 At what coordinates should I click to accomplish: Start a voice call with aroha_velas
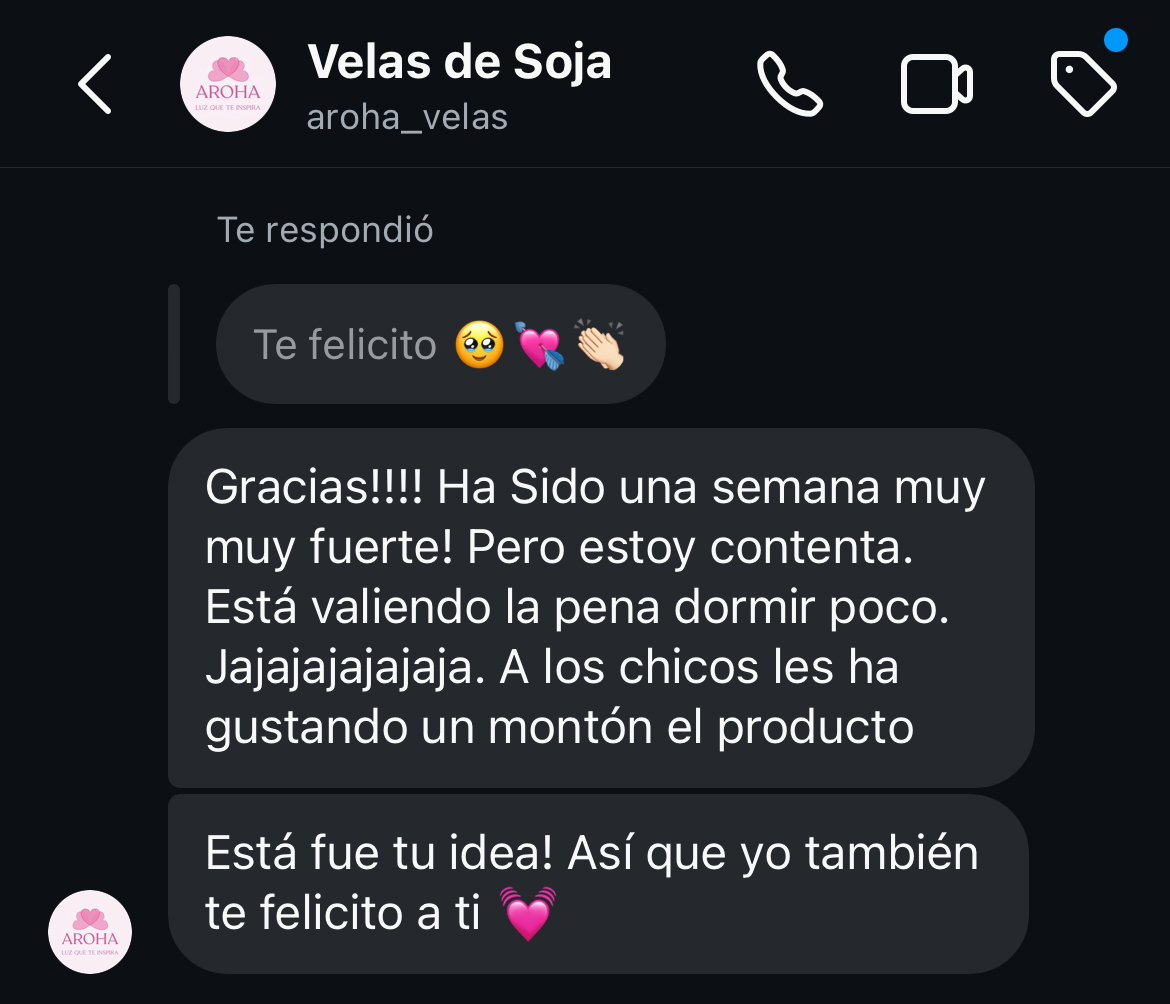click(789, 84)
